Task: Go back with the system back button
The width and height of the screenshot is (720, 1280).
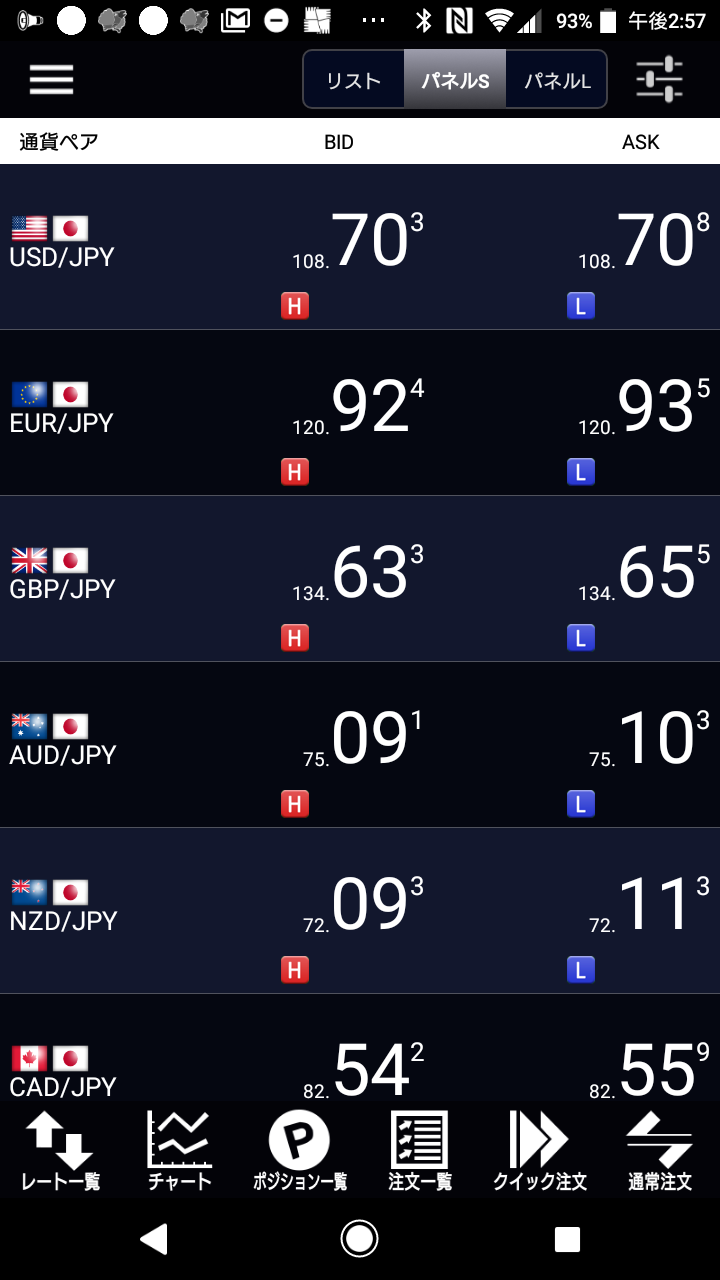Action: click(153, 1240)
